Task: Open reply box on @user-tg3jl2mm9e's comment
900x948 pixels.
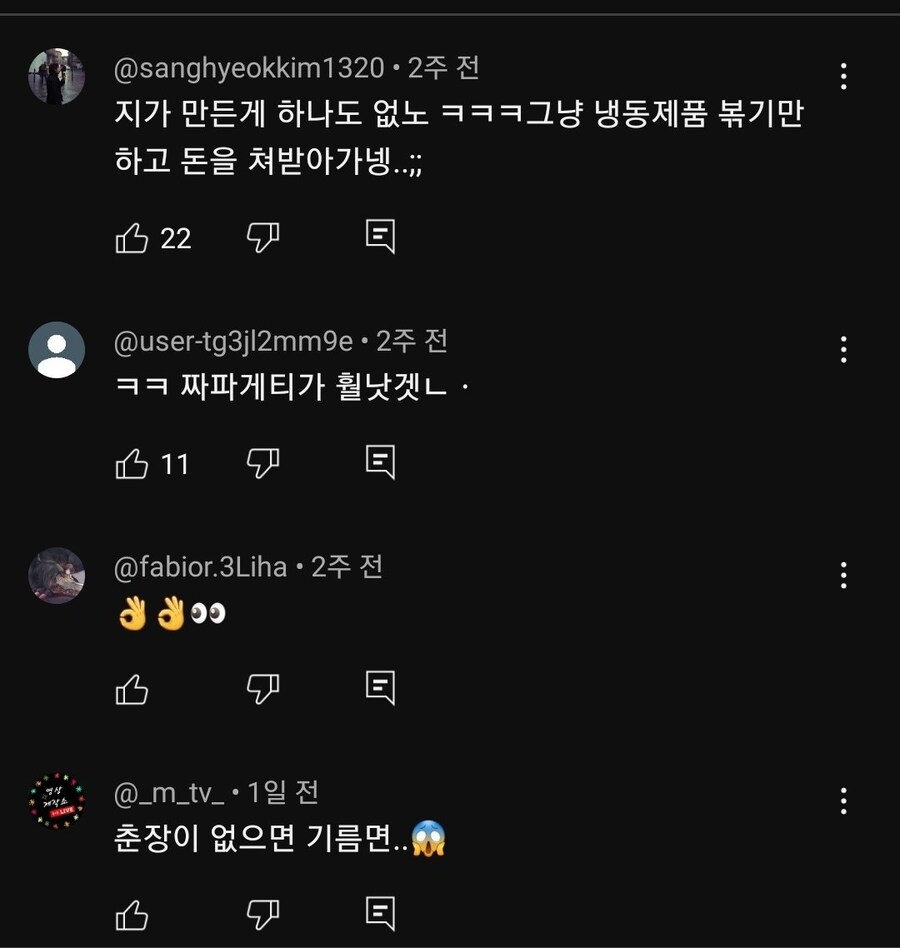Action: (x=380, y=462)
